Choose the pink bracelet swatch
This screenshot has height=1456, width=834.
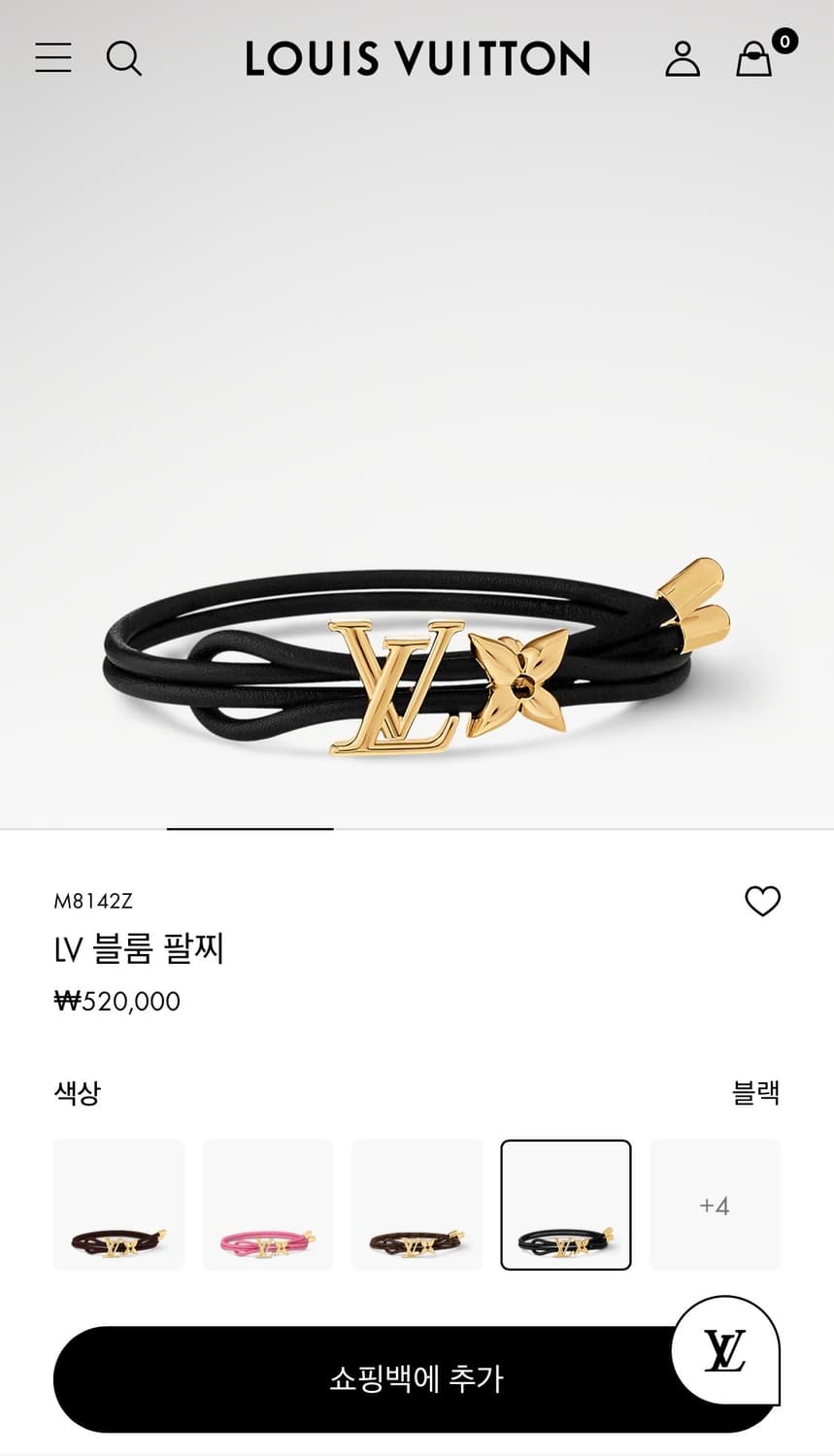click(x=268, y=1204)
